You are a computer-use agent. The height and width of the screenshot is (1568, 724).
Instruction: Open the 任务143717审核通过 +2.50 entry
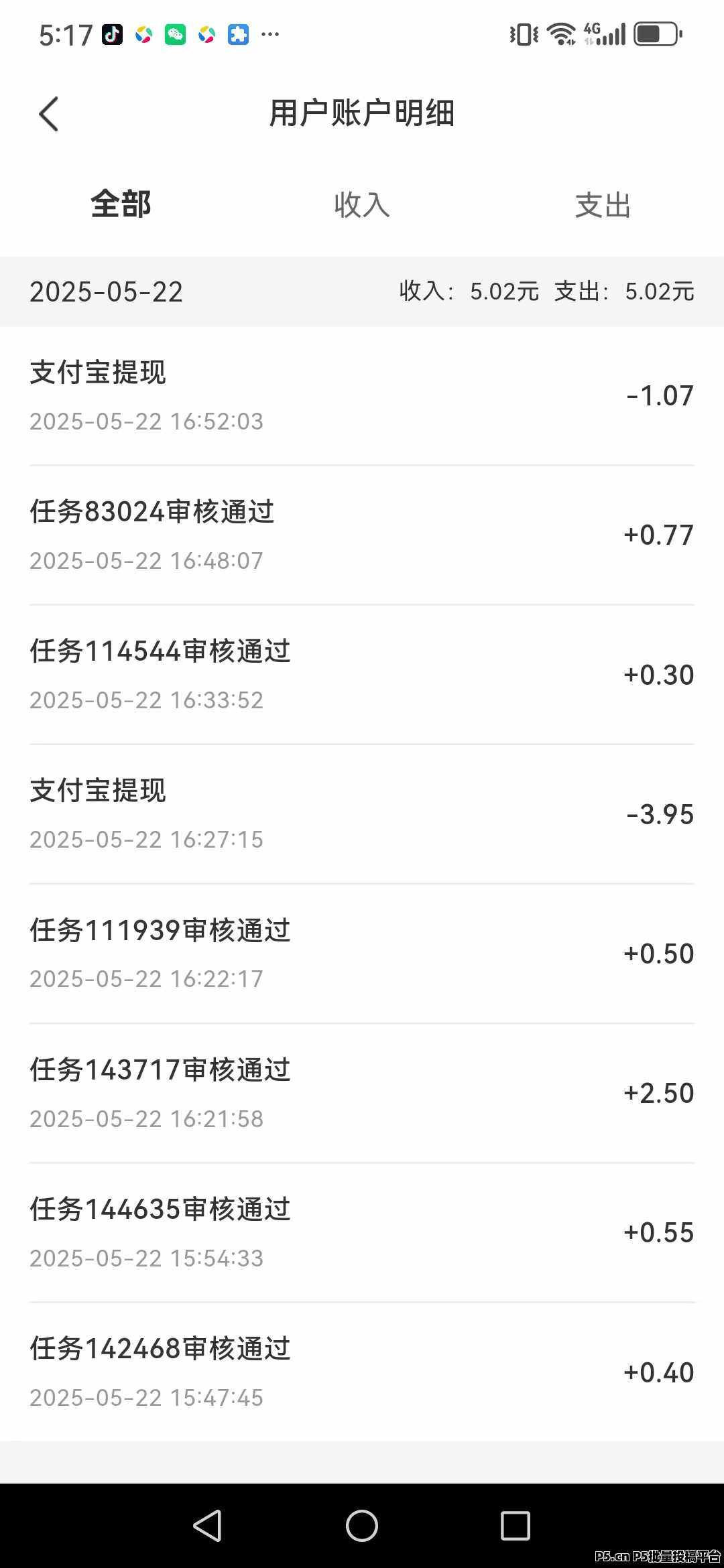(362, 1092)
